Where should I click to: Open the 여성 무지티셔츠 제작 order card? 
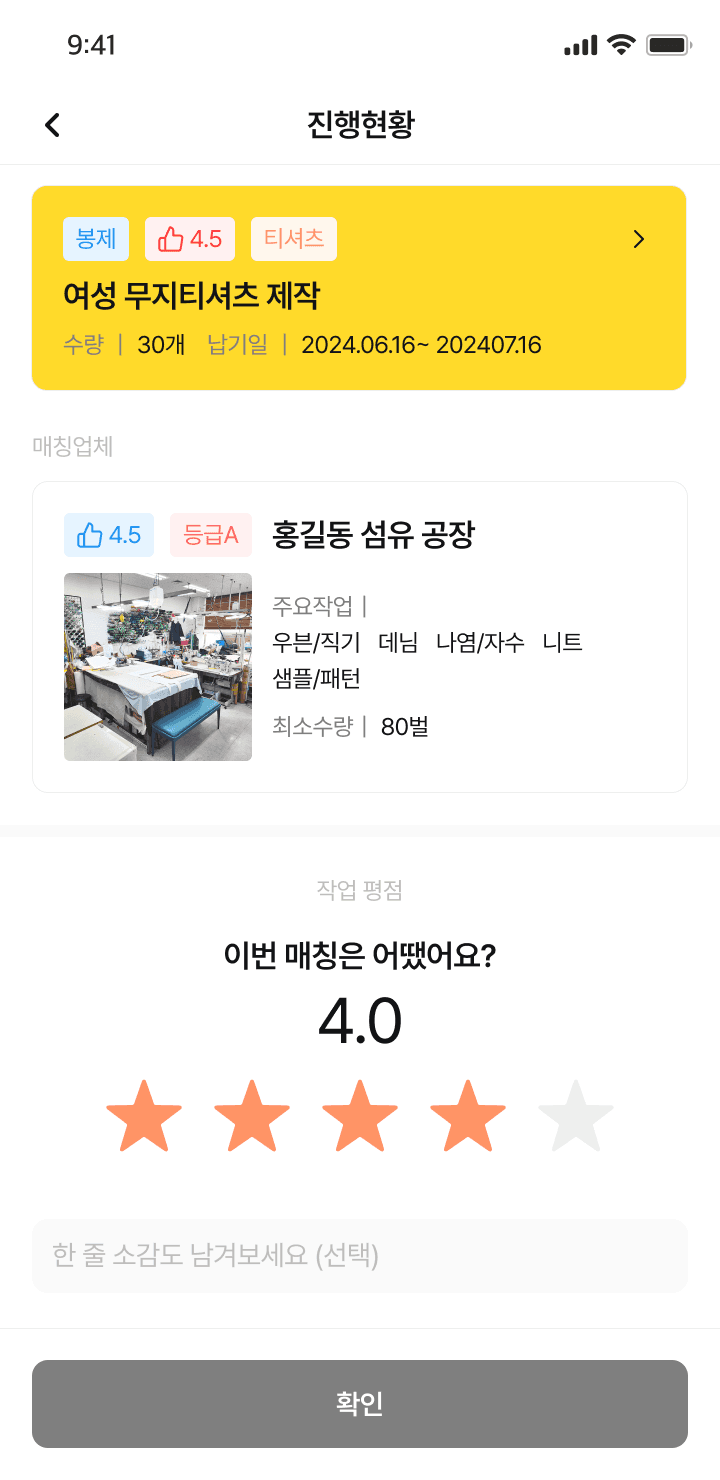pos(359,288)
